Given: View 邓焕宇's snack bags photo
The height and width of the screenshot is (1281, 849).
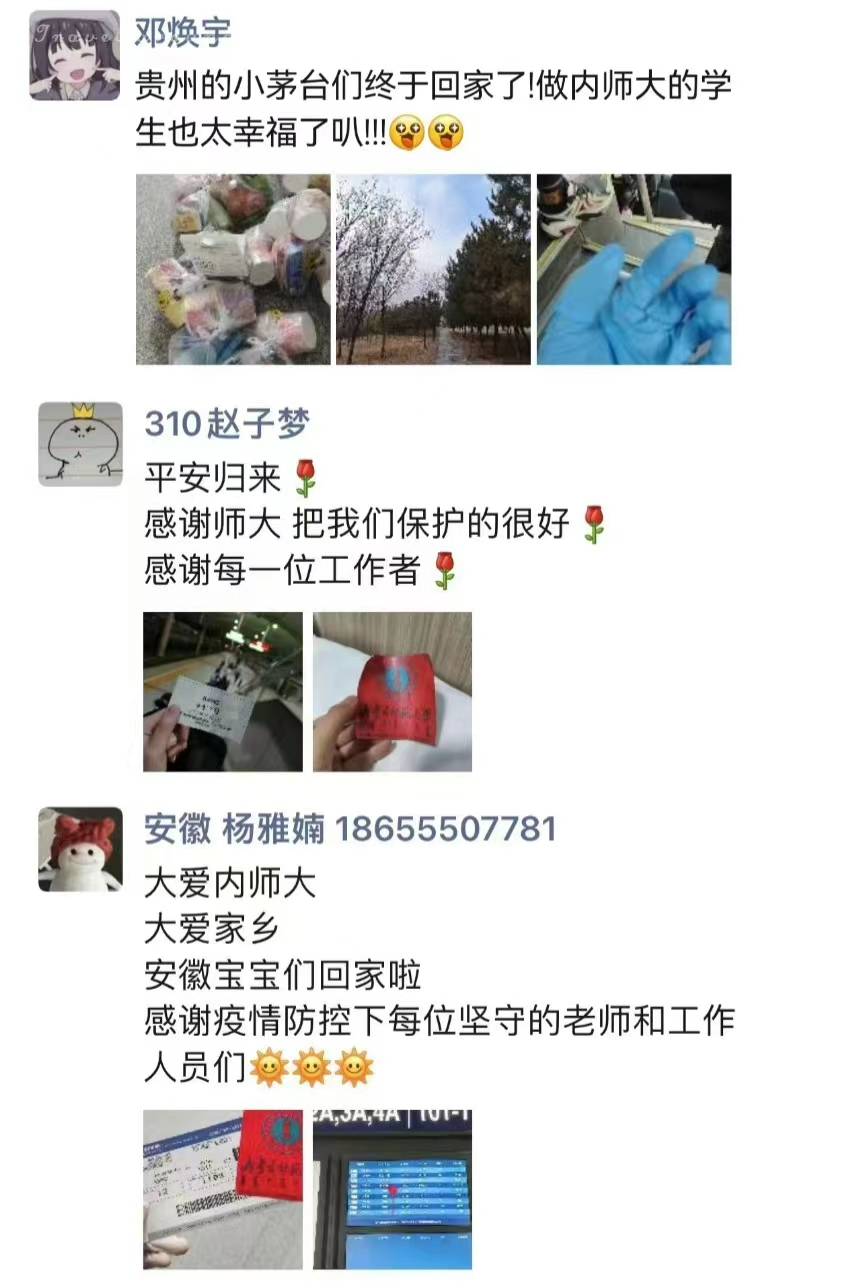Looking at the screenshot, I should (x=232, y=269).
